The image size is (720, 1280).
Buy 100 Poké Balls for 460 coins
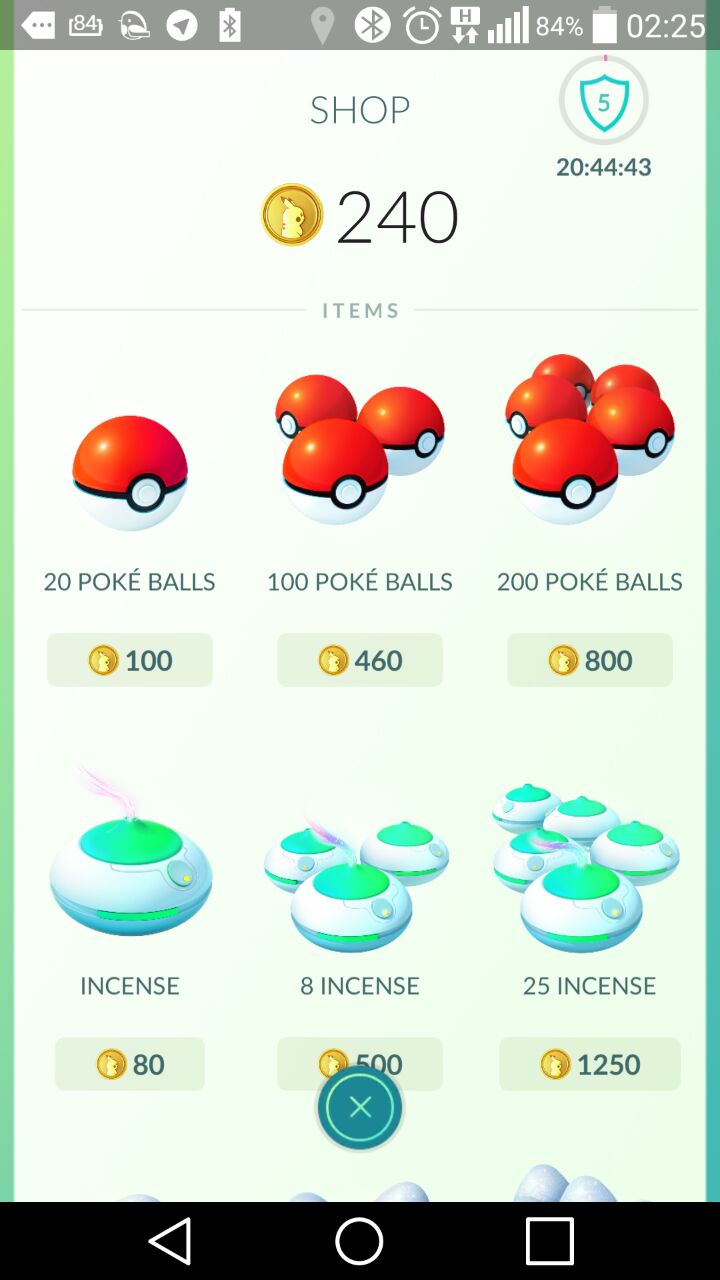click(x=360, y=660)
